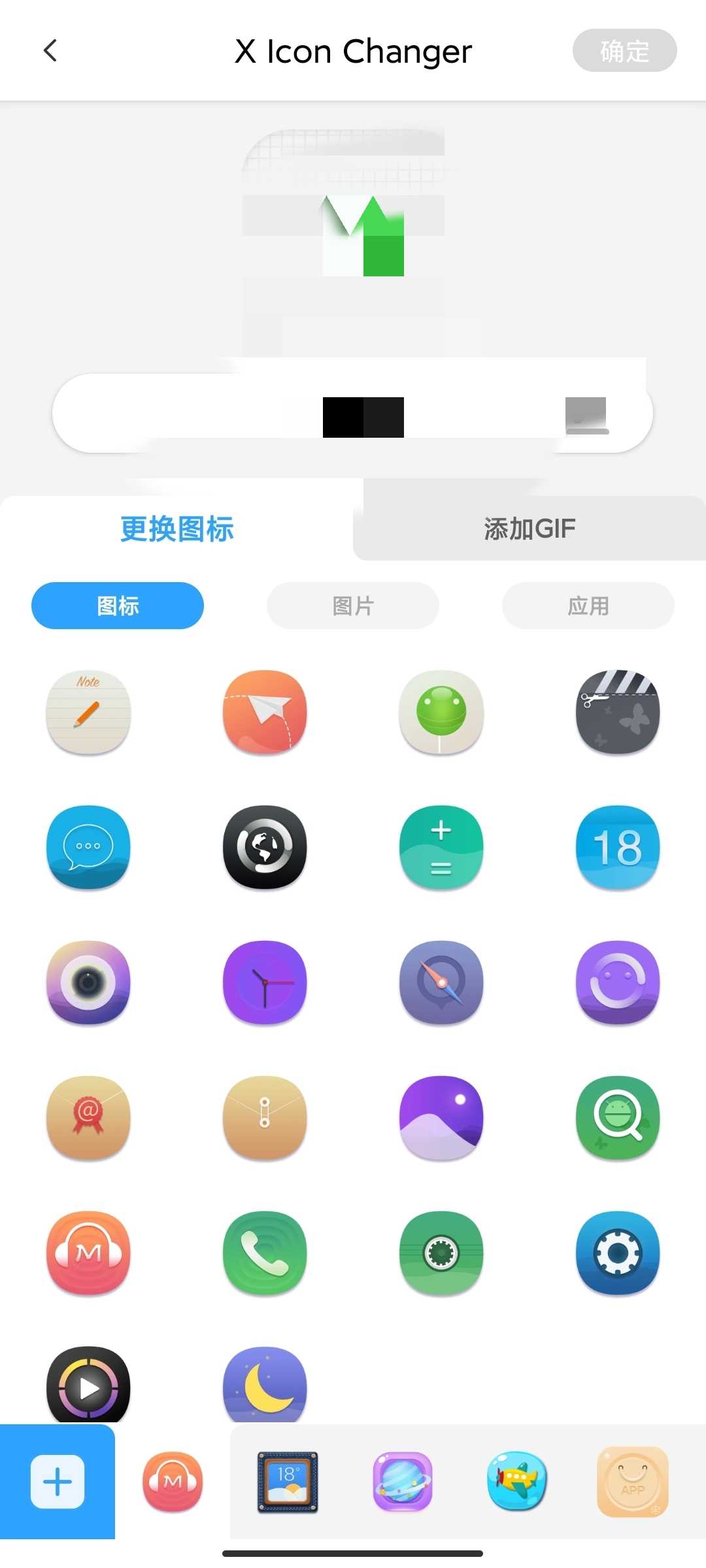Confirm with the 确定 button
The image size is (706, 1568).
click(624, 50)
